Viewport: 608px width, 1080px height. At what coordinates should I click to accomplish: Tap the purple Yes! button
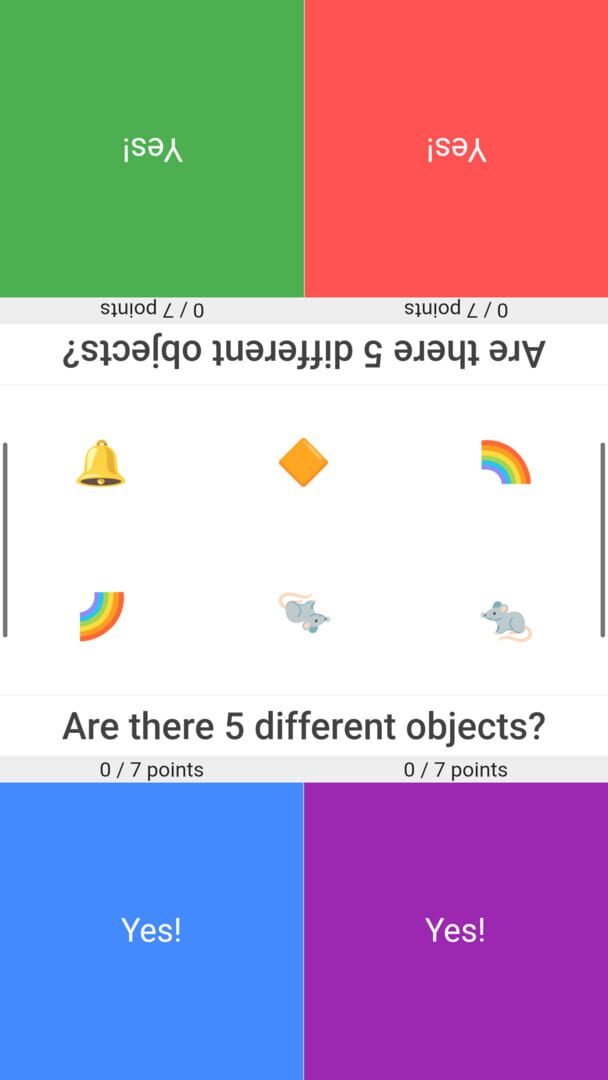click(x=456, y=930)
